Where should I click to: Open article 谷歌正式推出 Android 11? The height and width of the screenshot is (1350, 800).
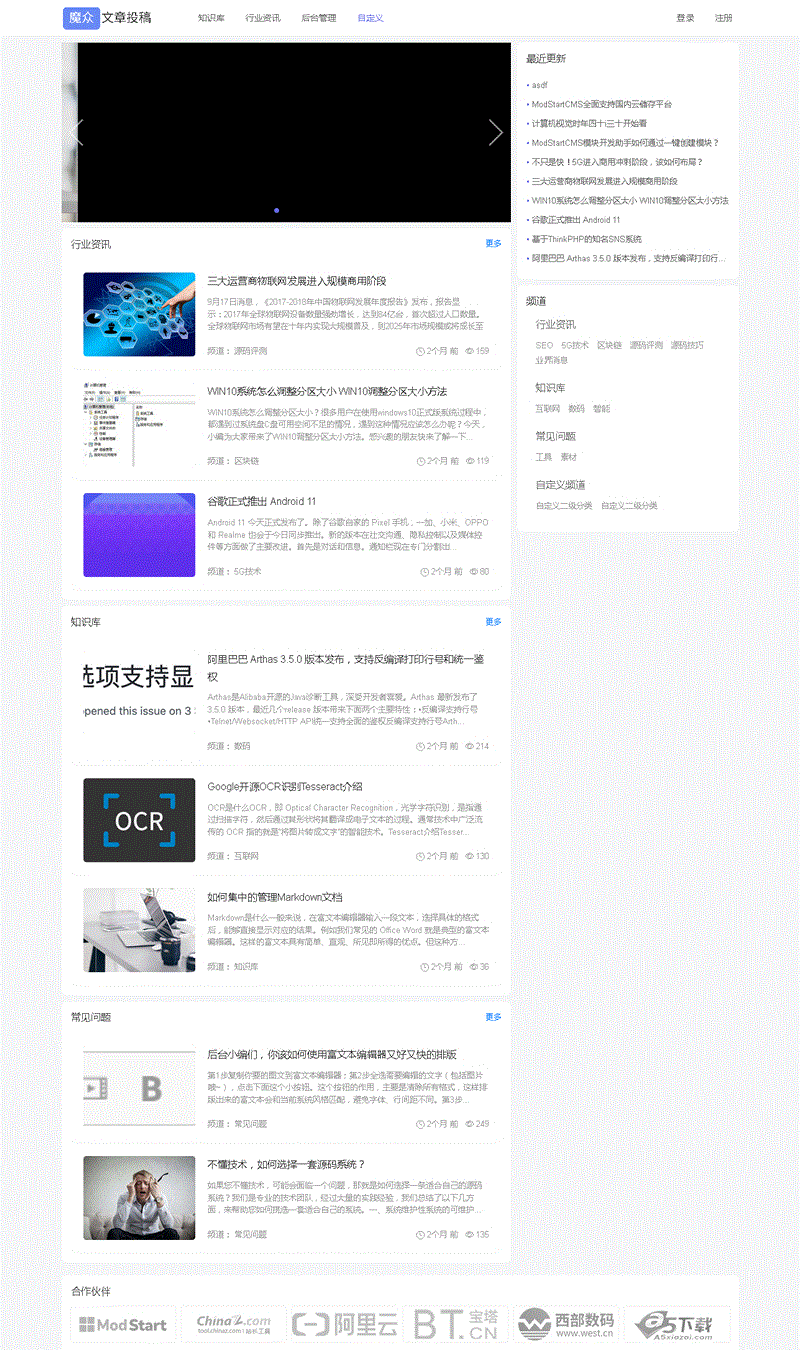pyautogui.click(x=262, y=501)
